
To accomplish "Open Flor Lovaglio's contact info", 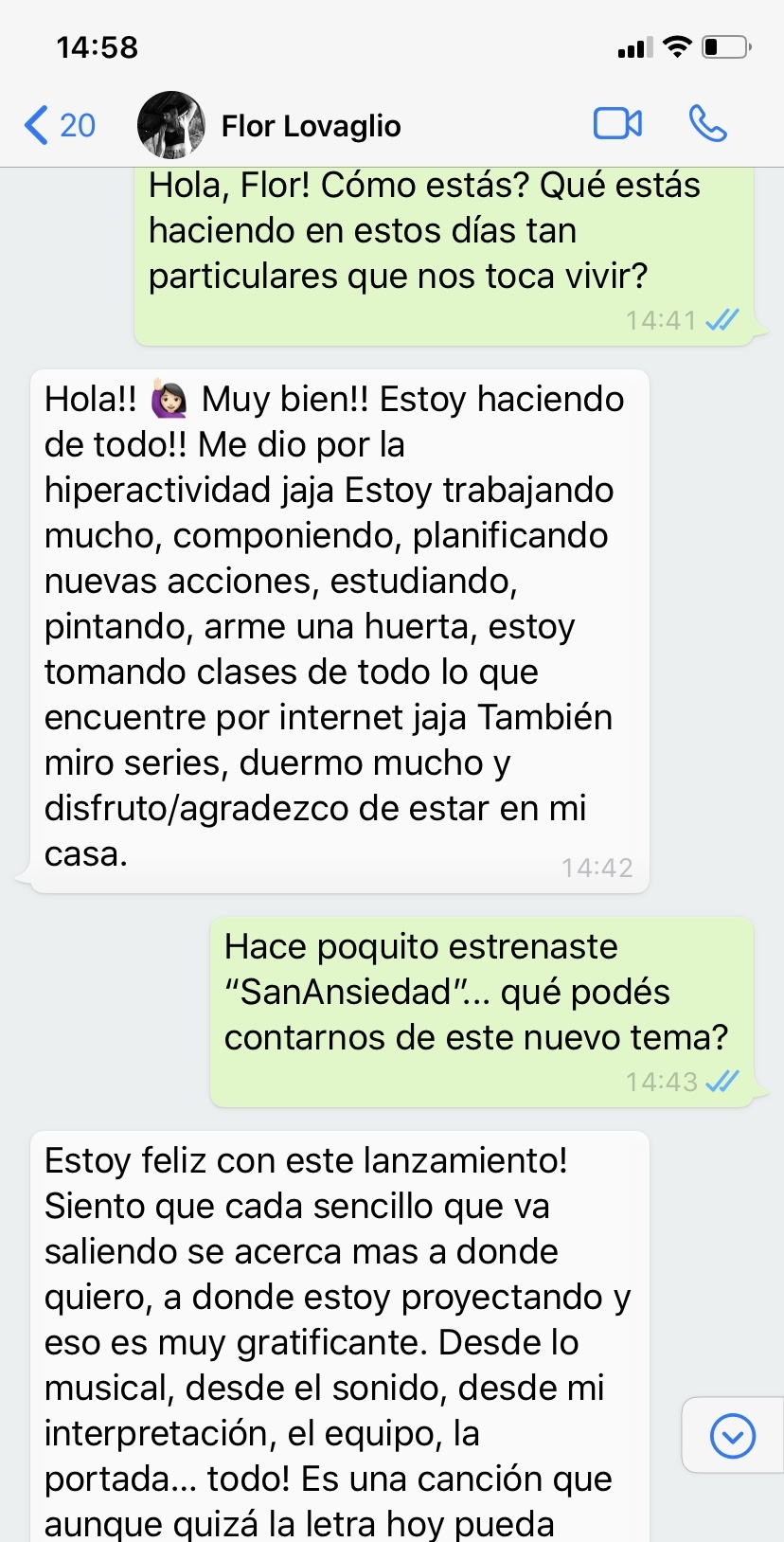I will tap(310, 126).
